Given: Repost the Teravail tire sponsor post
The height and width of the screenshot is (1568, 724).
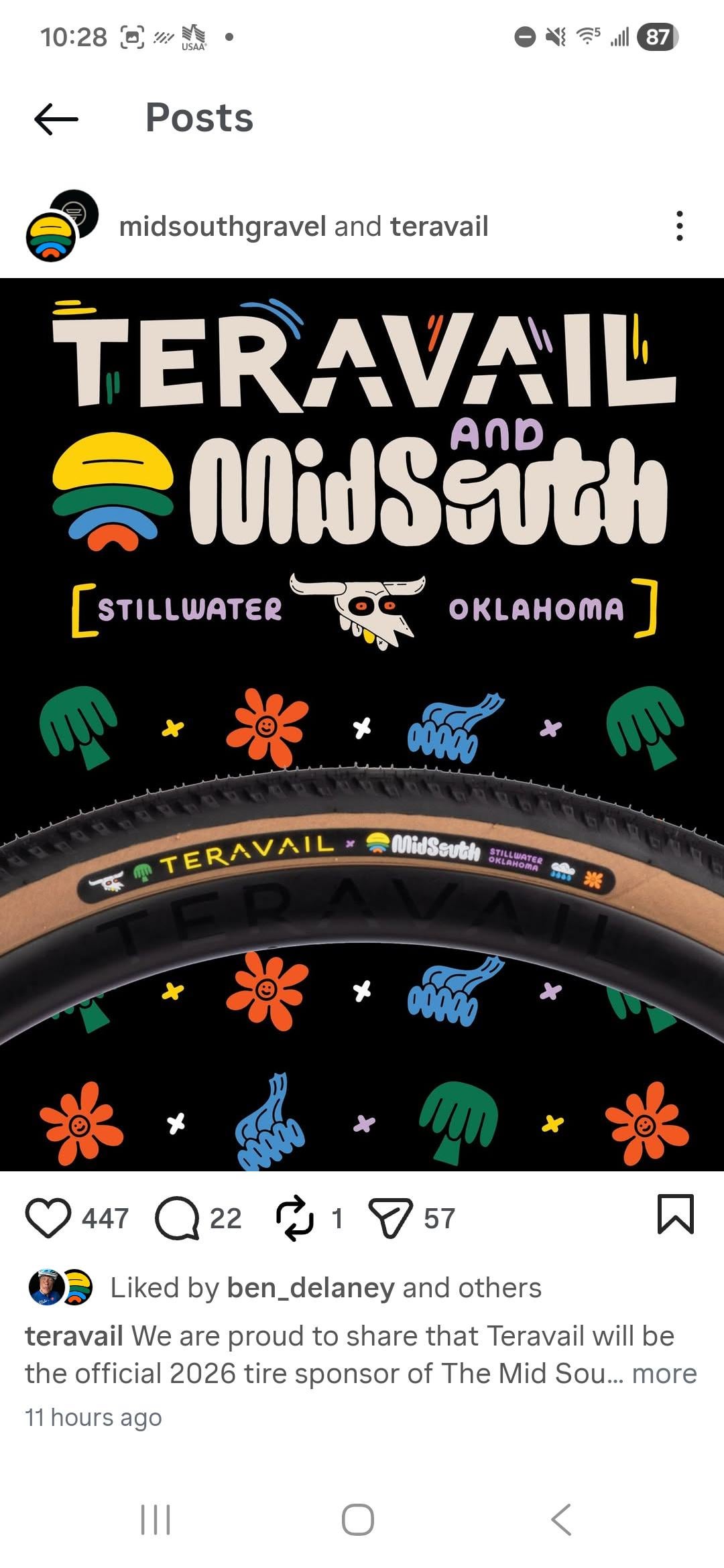Looking at the screenshot, I should [295, 1218].
